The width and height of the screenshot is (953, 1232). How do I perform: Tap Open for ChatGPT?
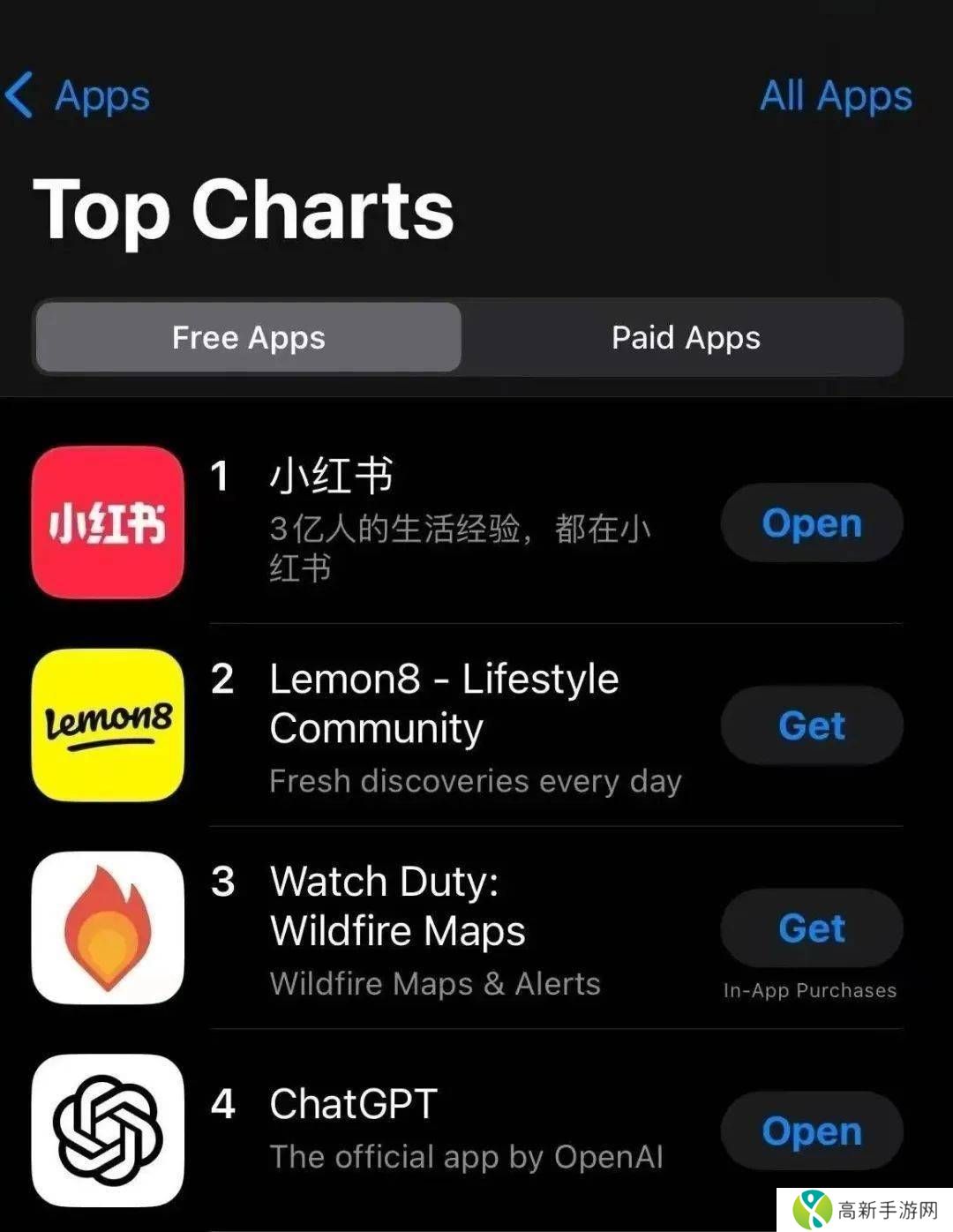[x=811, y=1131]
